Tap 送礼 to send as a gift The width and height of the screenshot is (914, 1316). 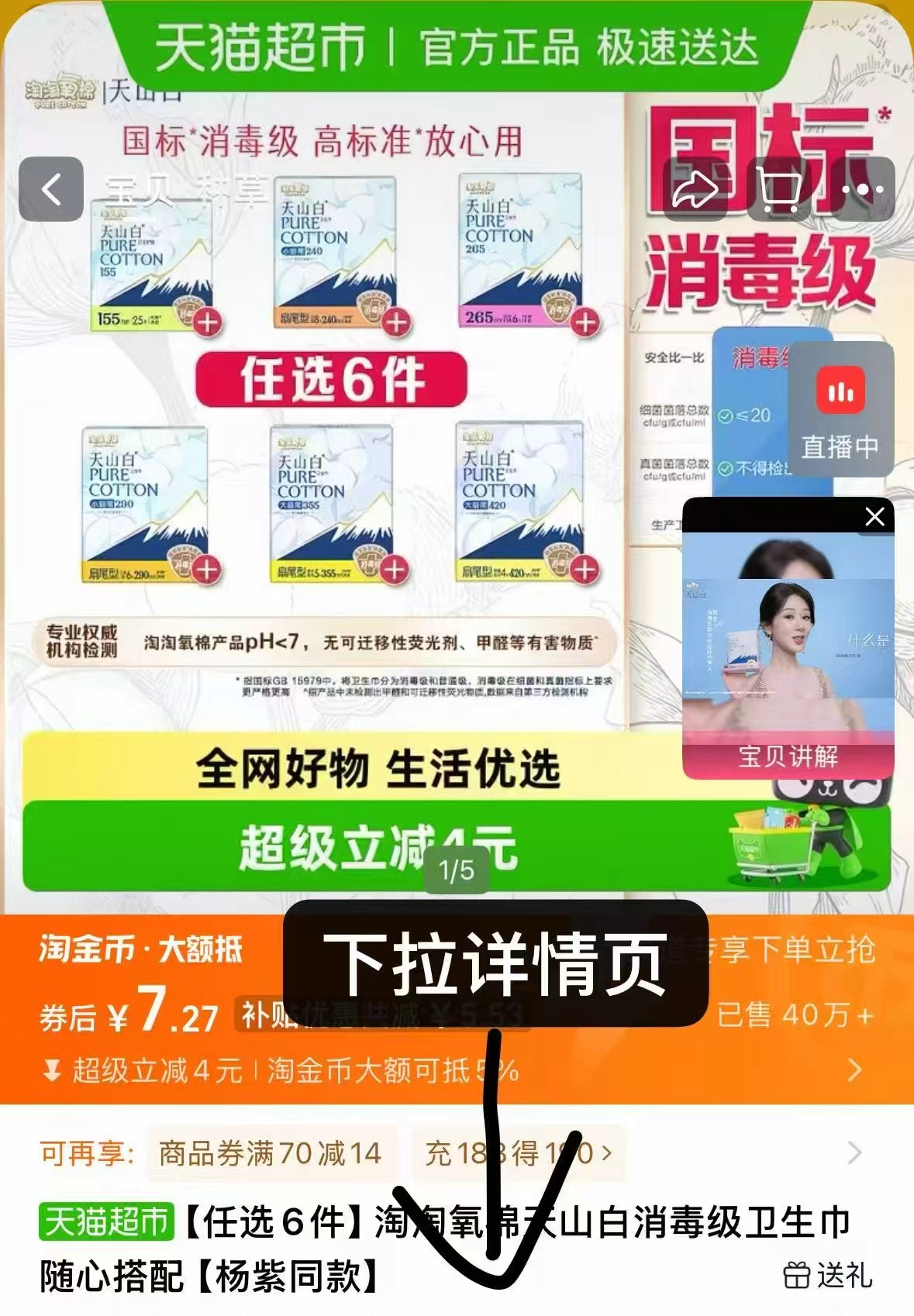828,1275
